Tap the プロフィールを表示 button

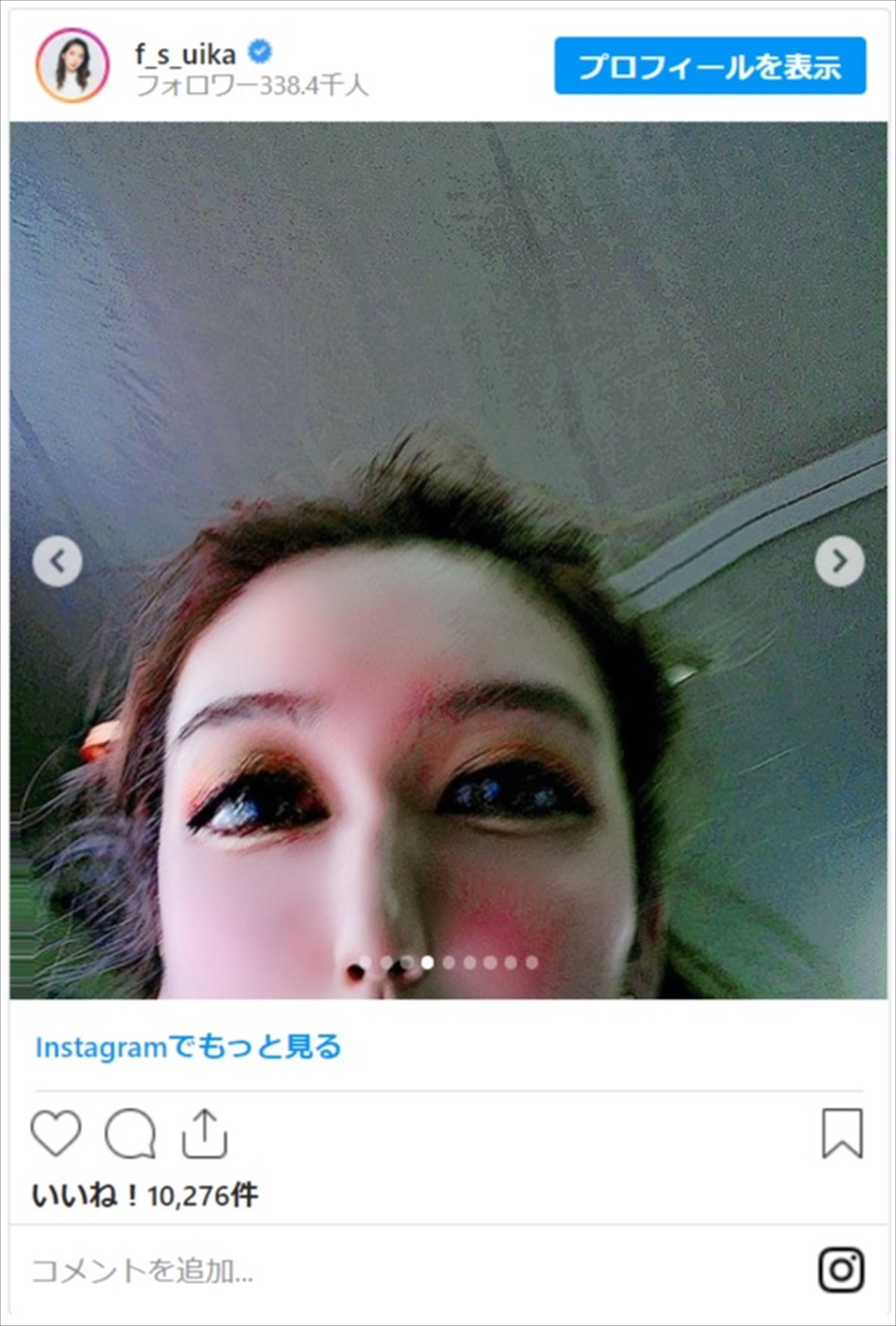pyautogui.click(x=709, y=66)
